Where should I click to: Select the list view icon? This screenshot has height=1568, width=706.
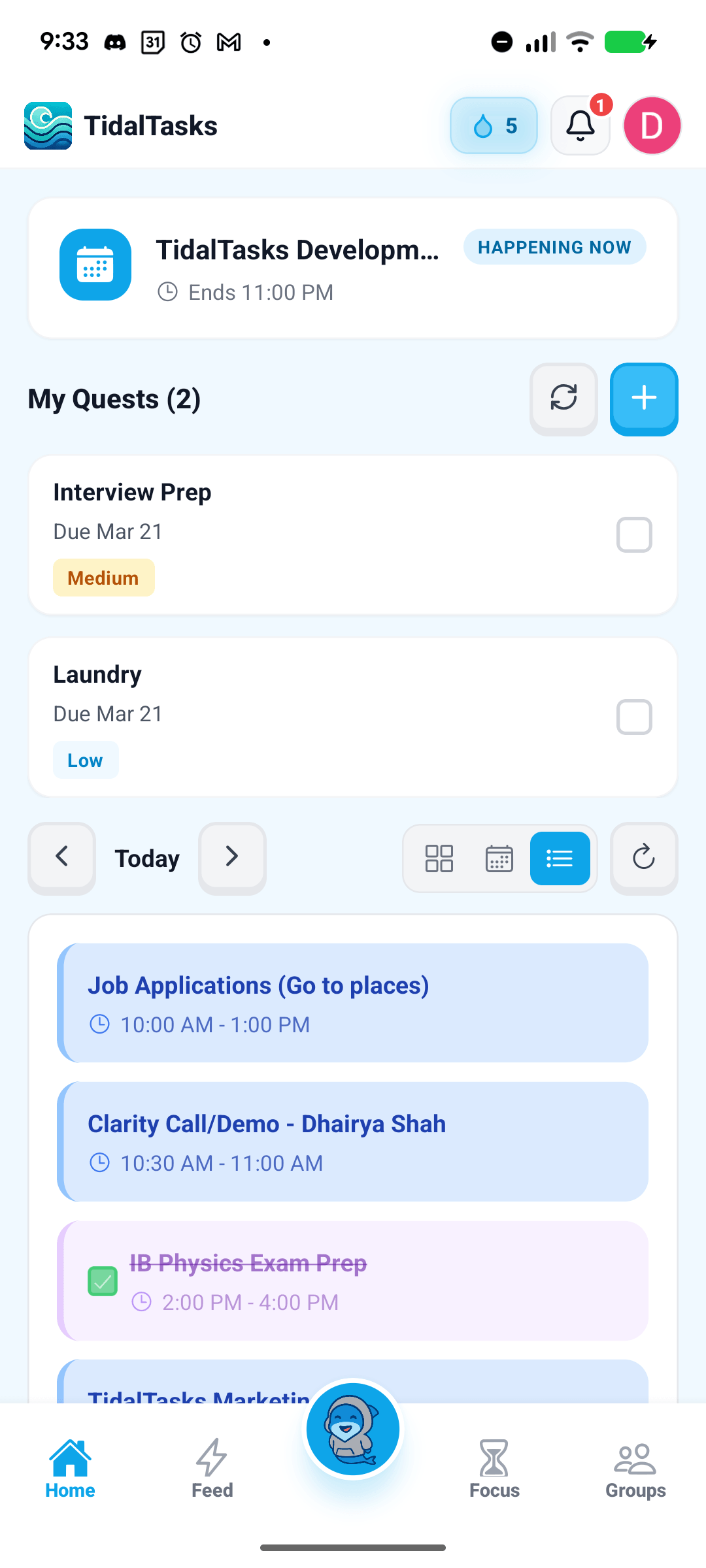coord(560,858)
